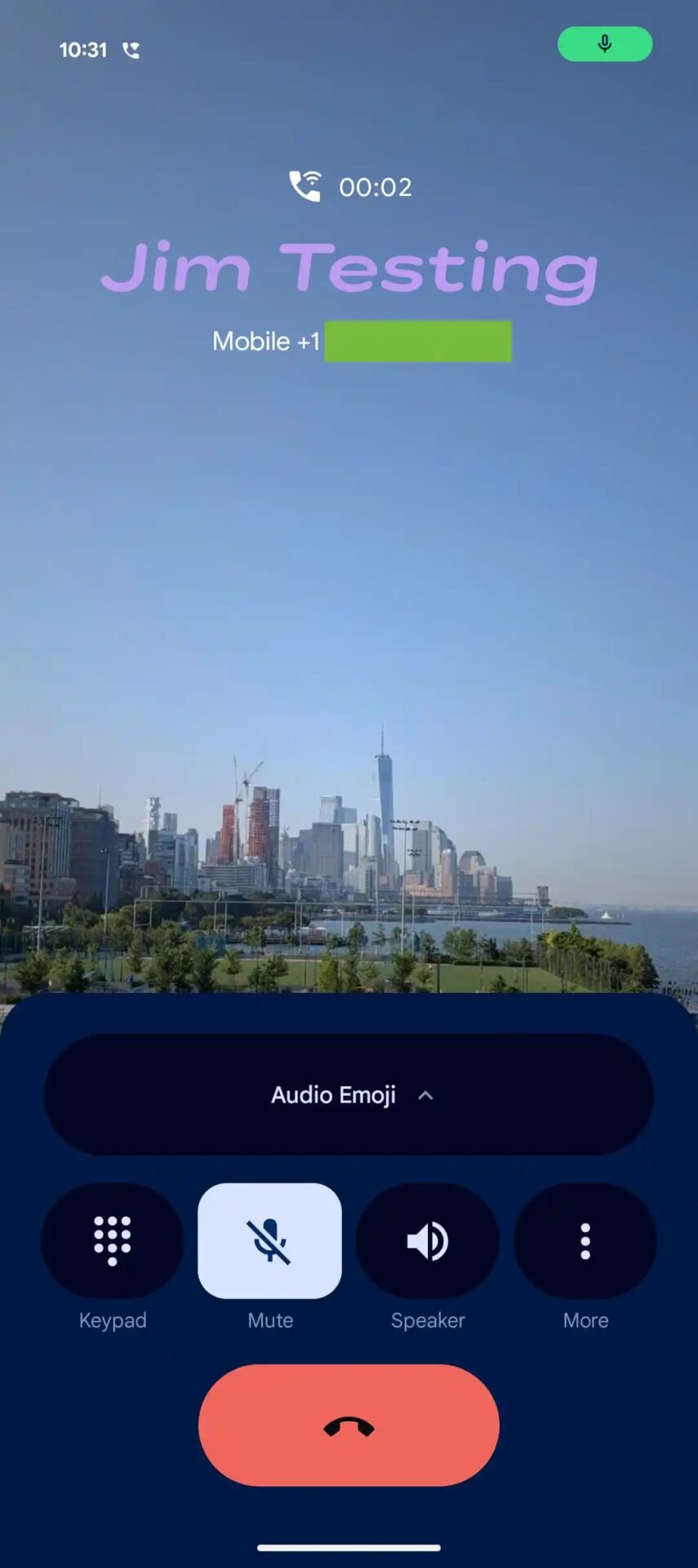Image resolution: width=698 pixels, height=1568 pixels.
Task: Open the Keypad
Action: pos(113,1241)
